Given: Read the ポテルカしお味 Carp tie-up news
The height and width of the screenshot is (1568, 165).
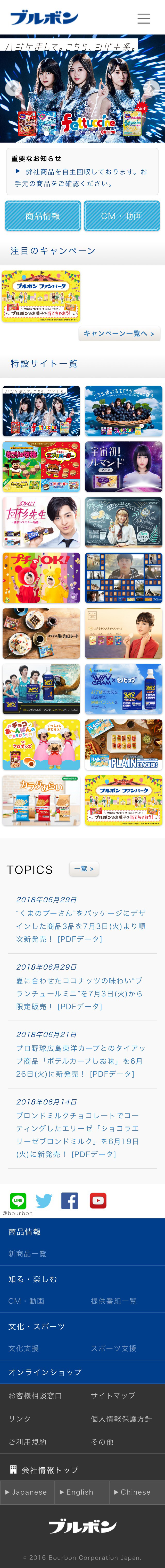Looking at the screenshot, I should pyautogui.click(x=81, y=1061).
